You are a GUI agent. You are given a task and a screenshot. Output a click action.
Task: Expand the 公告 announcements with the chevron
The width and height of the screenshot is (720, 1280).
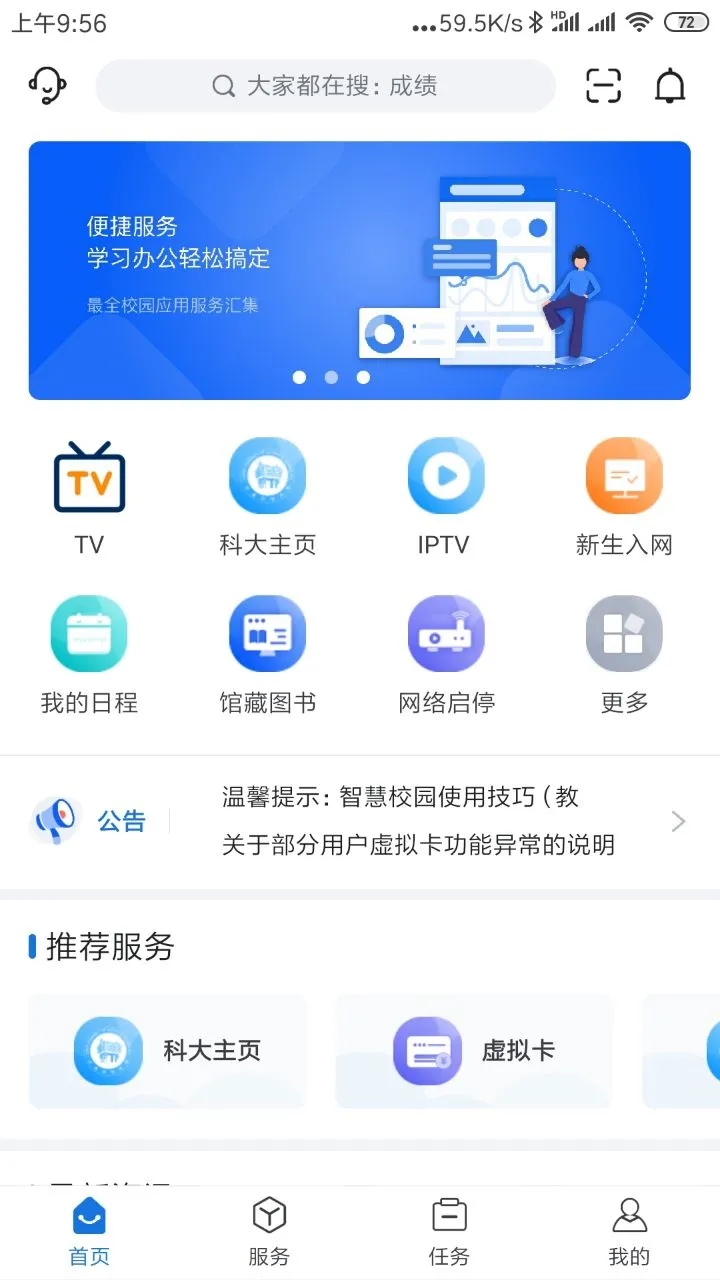pyautogui.click(x=677, y=821)
